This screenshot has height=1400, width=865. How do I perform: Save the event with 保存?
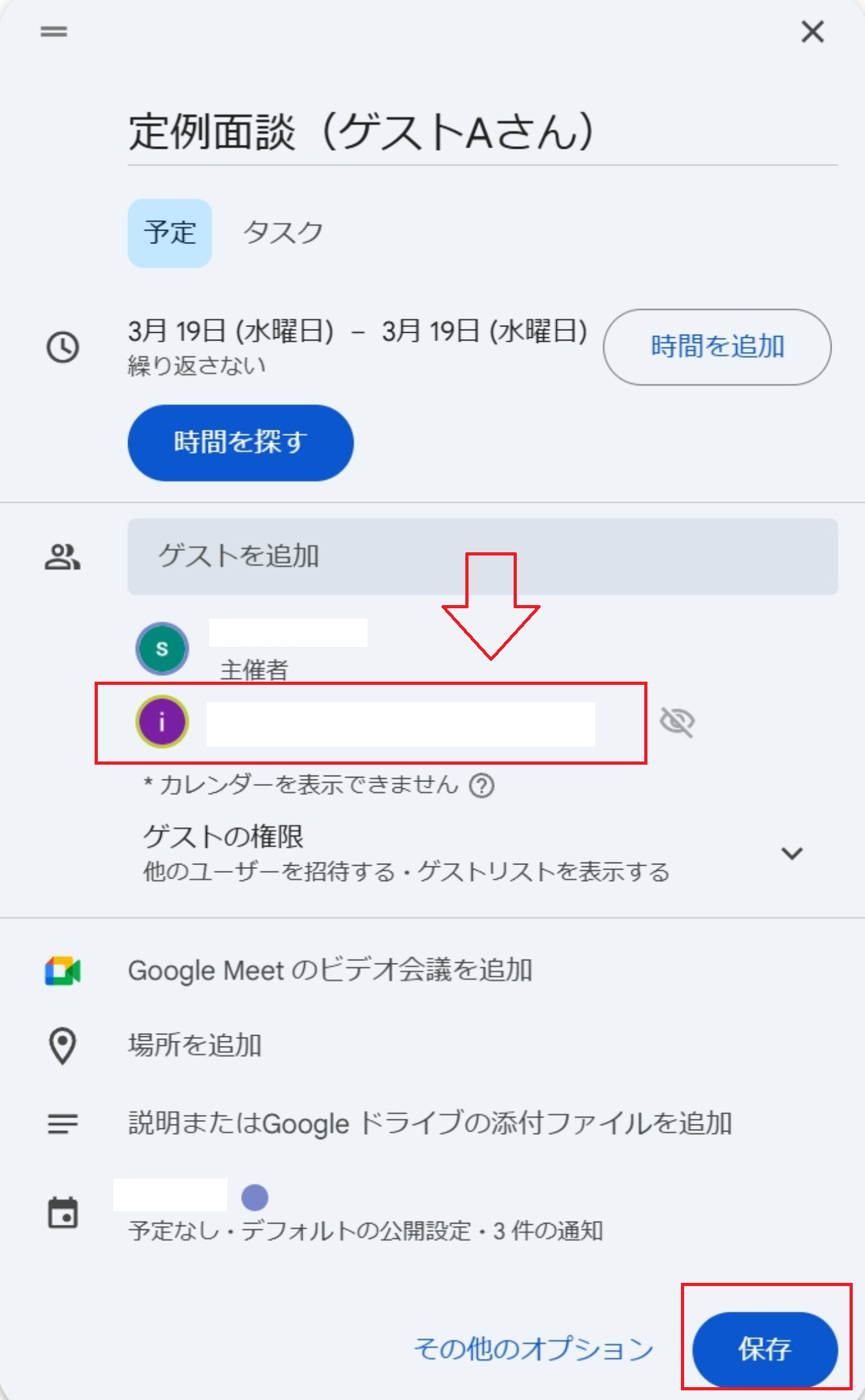point(765,1349)
